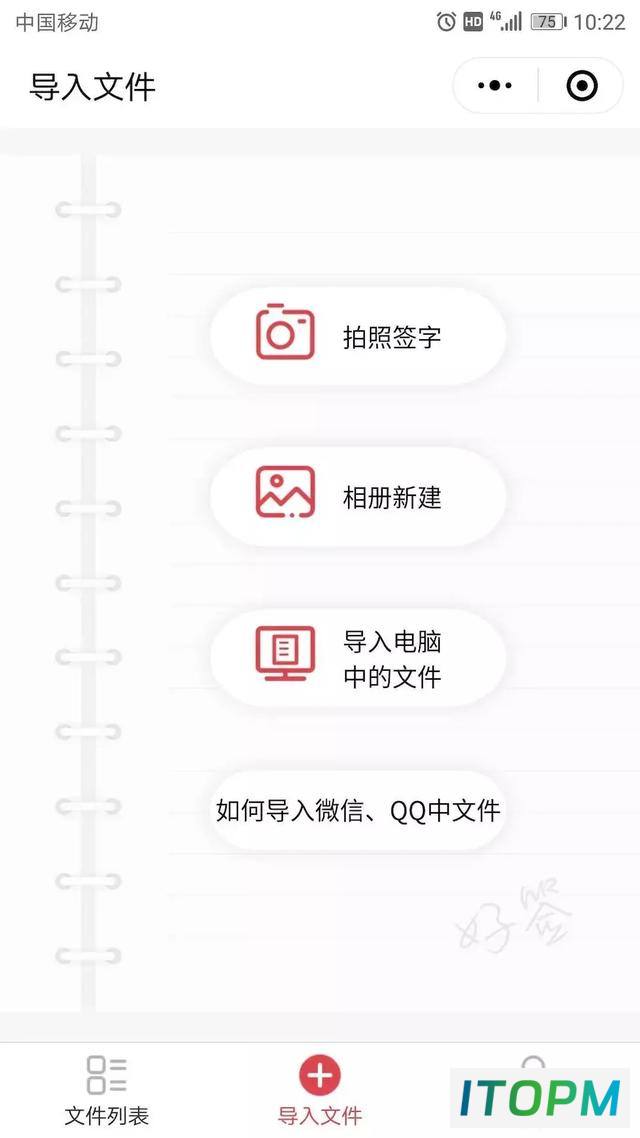Tap 导入电脑中的文件 option
The width and height of the screenshot is (640, 1138).
(x=358, y=658)
